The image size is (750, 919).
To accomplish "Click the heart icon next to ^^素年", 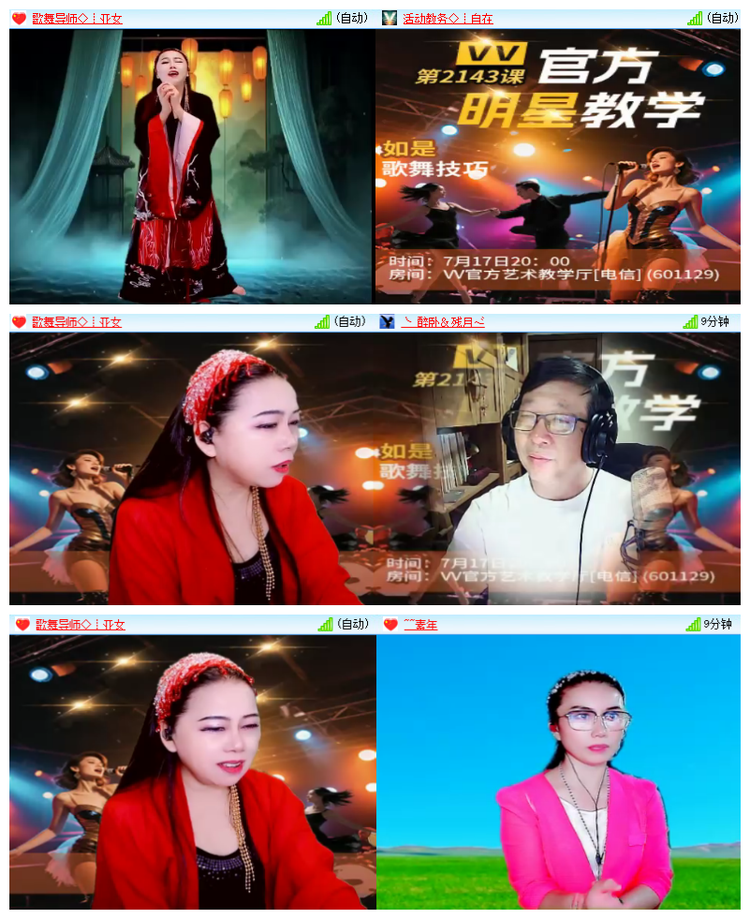I will click(388, 624).
